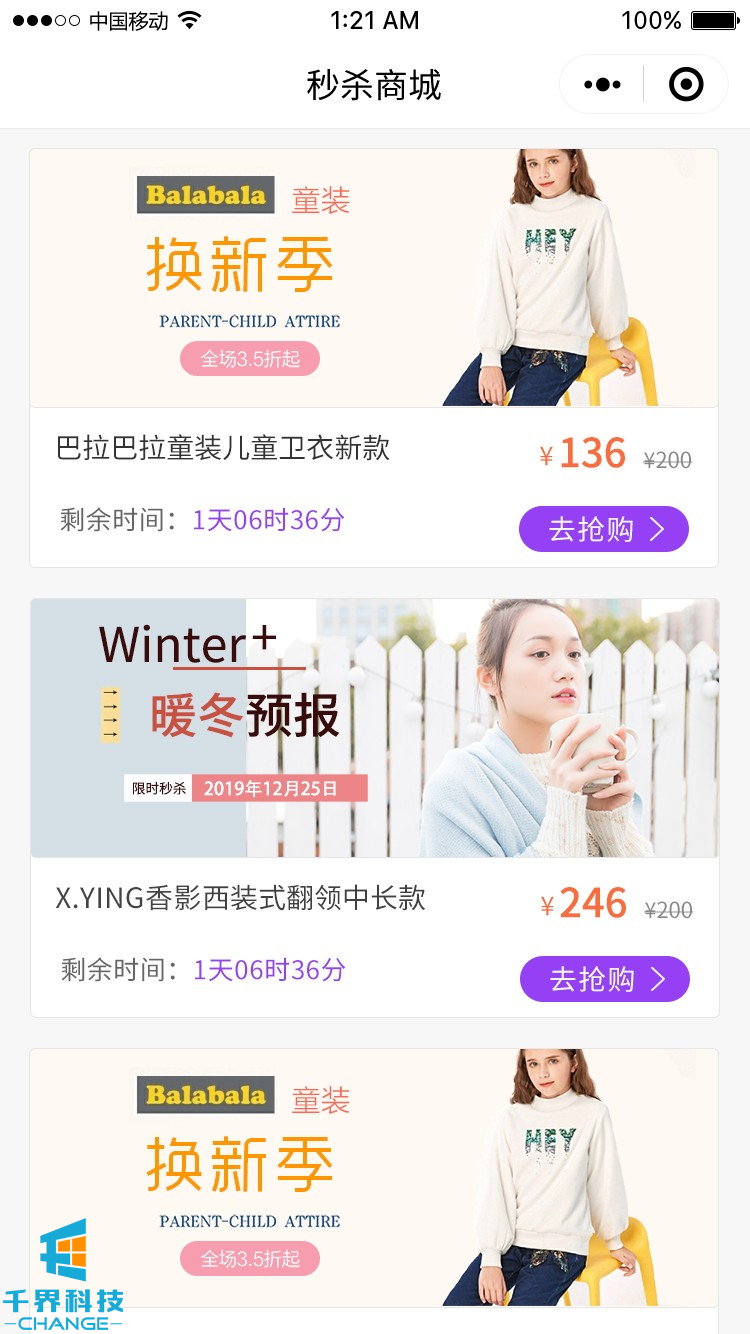Screen dimensions: 750x1334
Task: Open the mini program's three-dot menu
Action: (x=602, y=85)
